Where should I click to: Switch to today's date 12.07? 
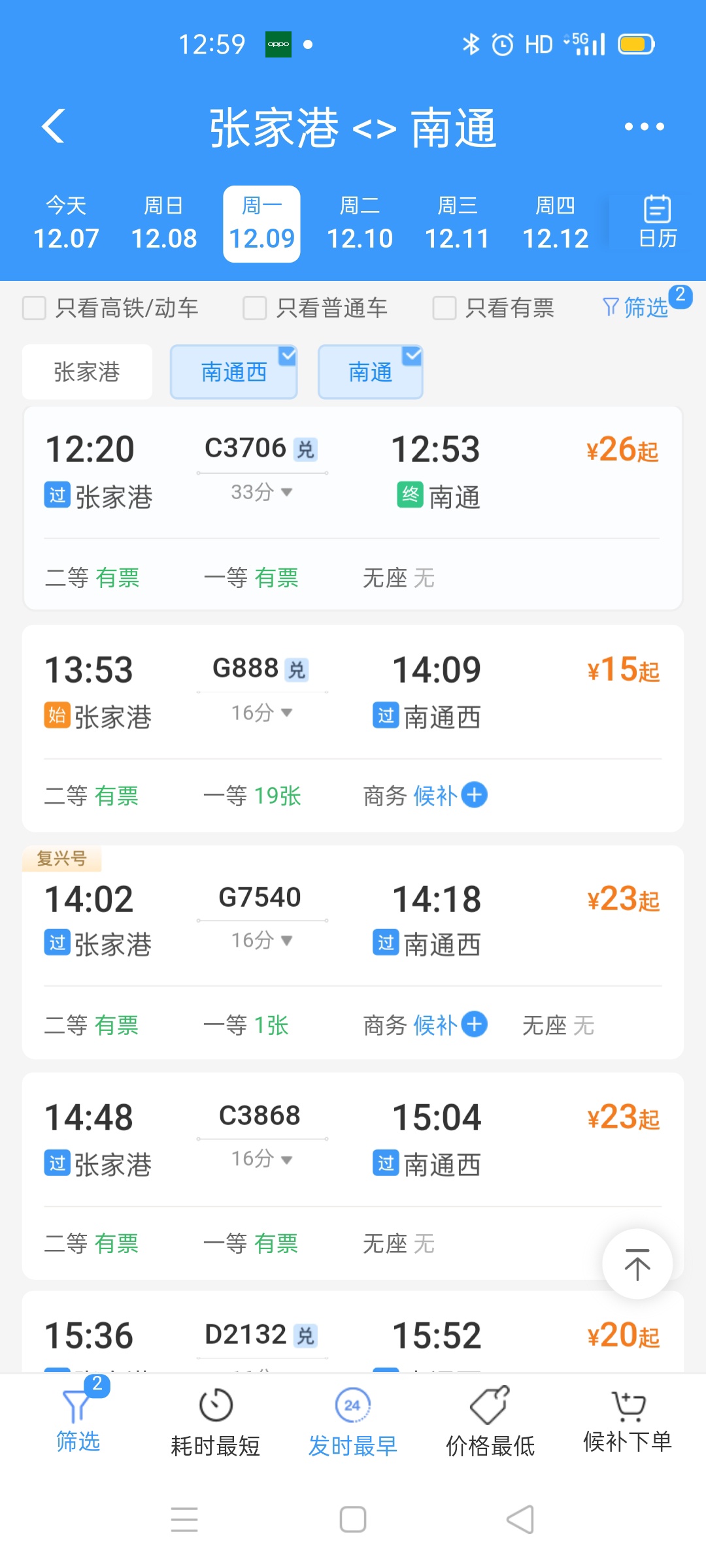click(66, 223)
